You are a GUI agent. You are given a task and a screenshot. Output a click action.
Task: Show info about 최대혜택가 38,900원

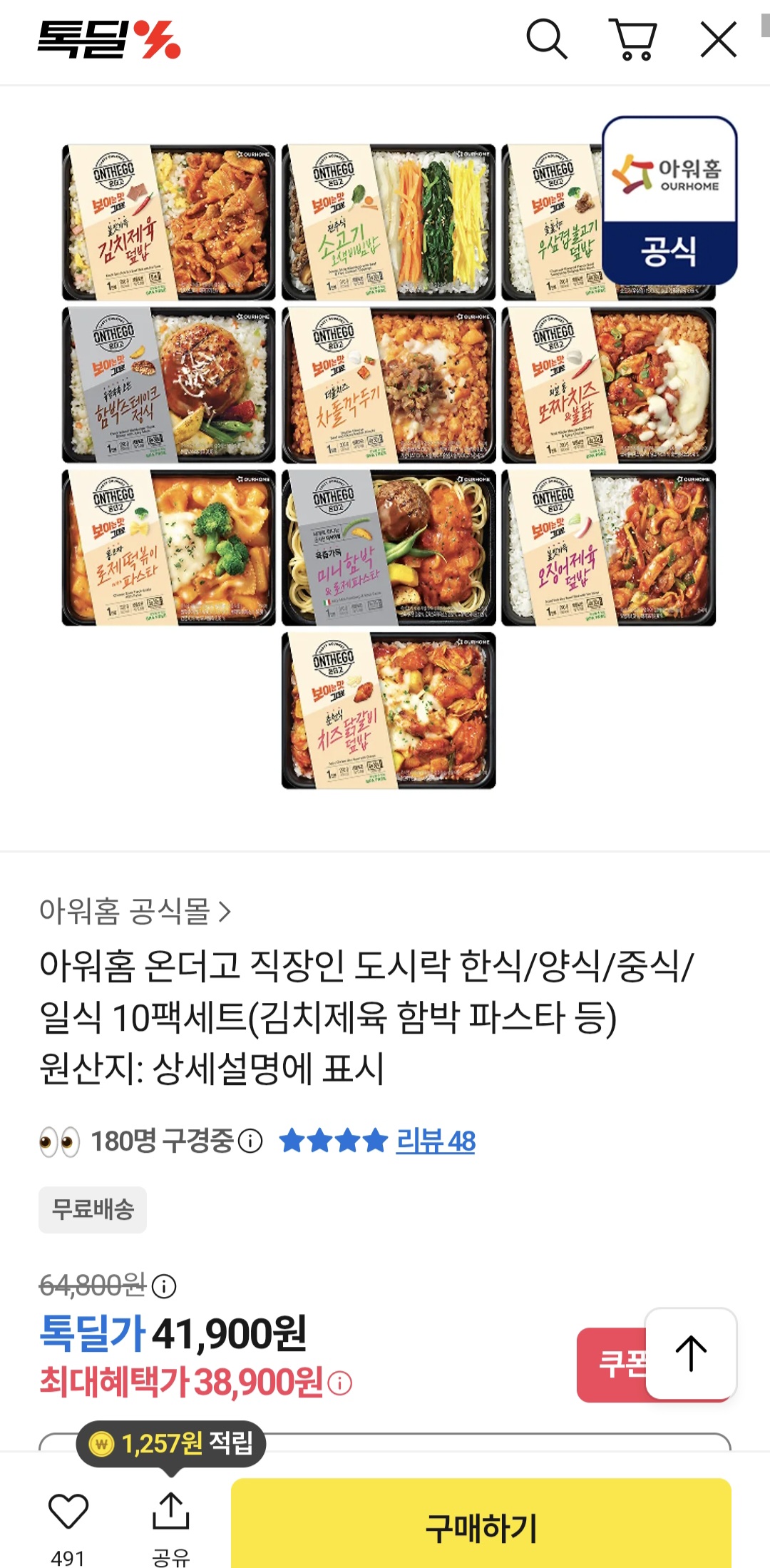click(340, 1383)
